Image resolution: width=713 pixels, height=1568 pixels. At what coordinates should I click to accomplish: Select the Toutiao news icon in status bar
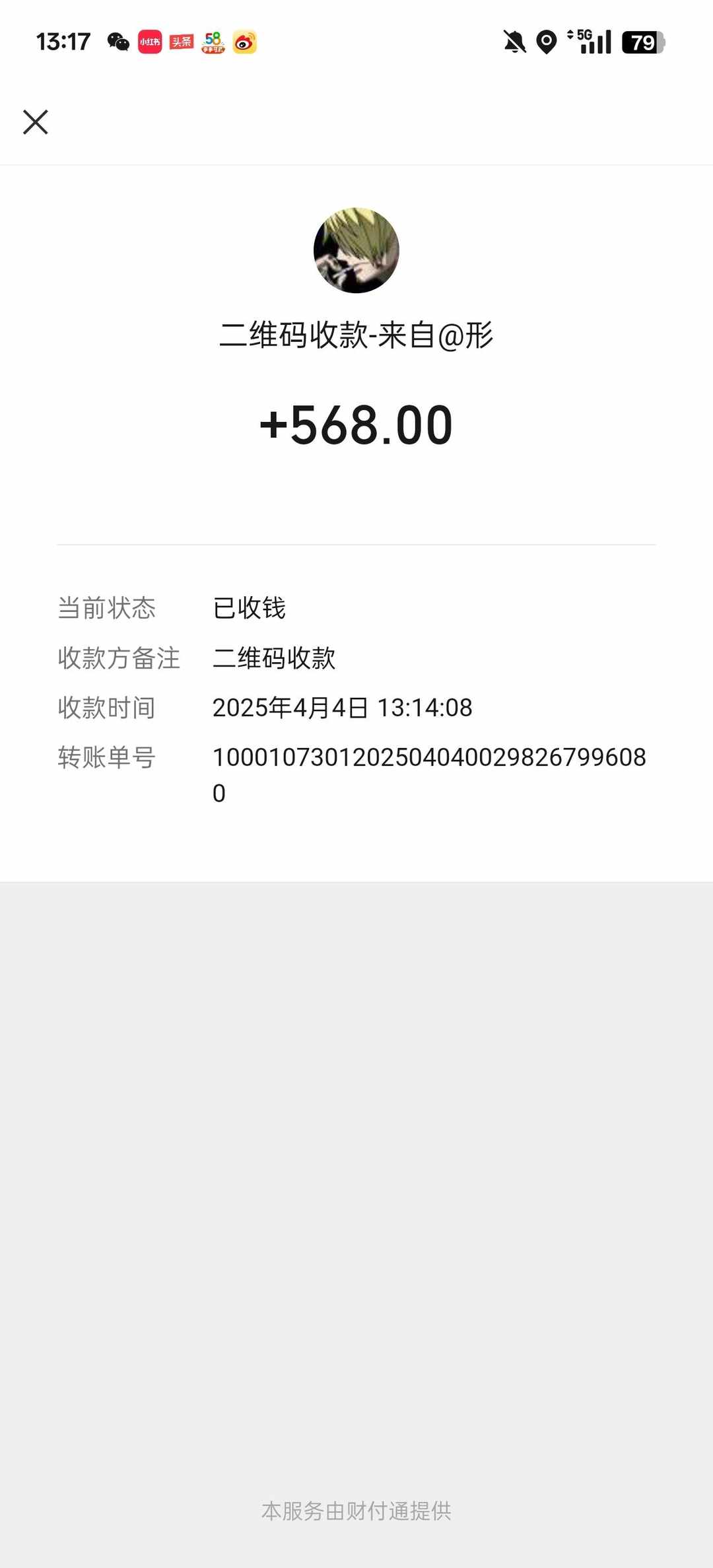click(182, 42)
